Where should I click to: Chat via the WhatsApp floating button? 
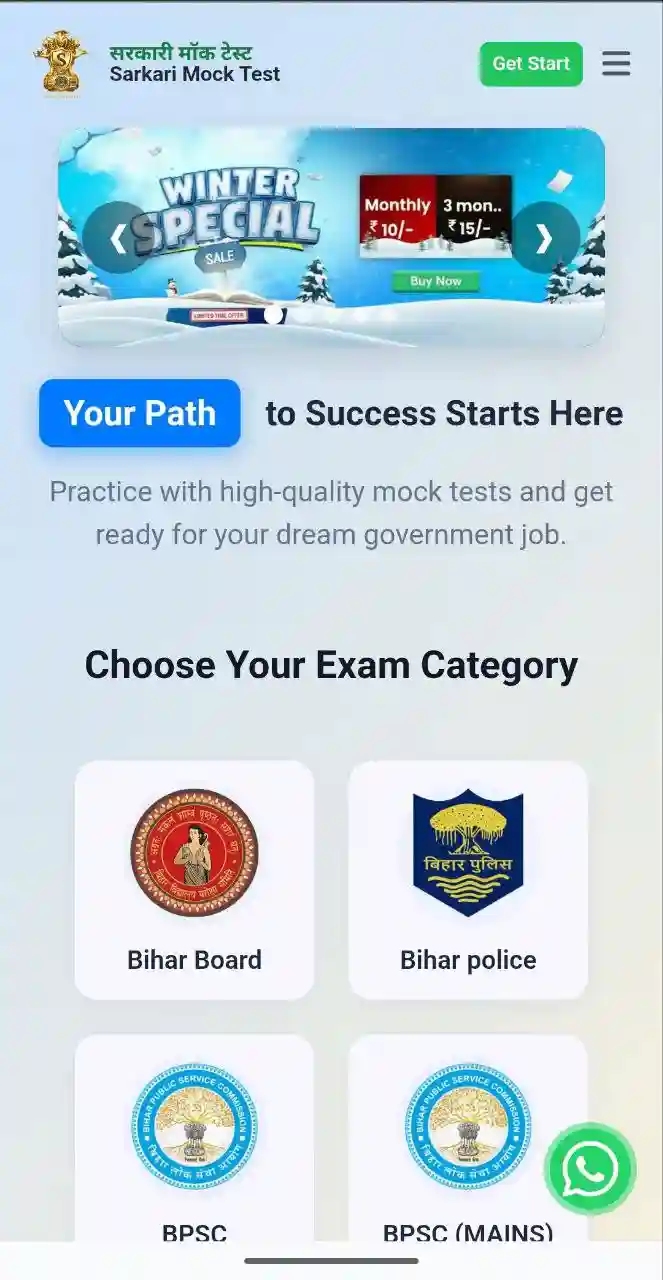point(590,1169)
